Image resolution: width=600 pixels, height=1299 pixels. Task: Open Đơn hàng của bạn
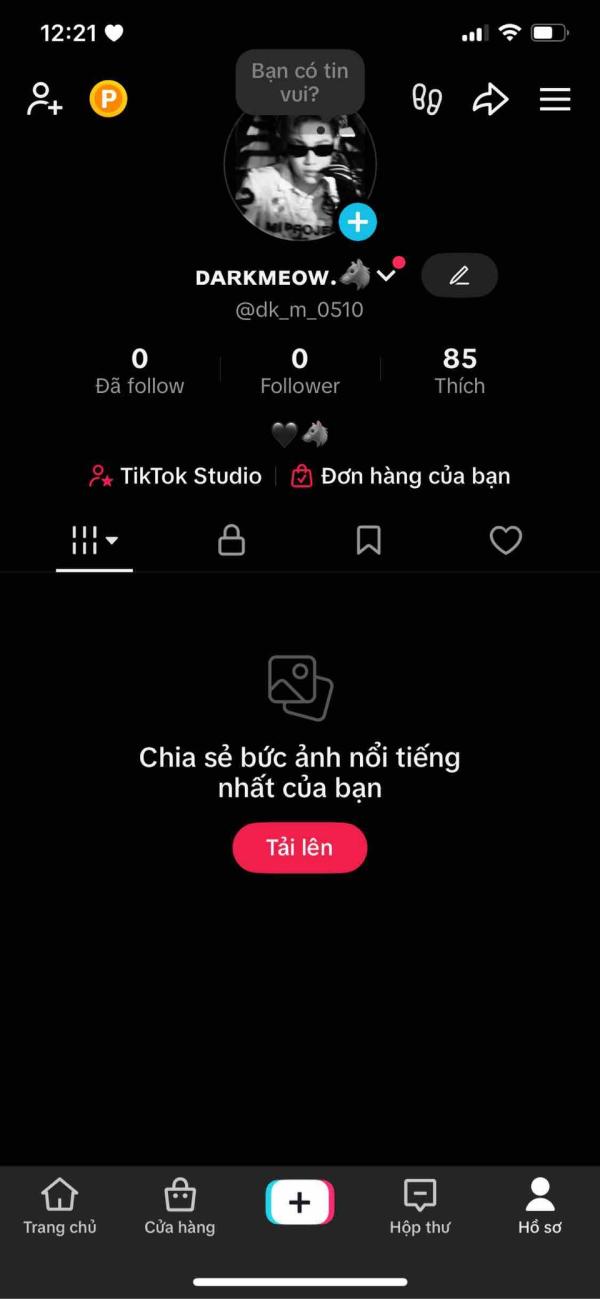point(401,476)
